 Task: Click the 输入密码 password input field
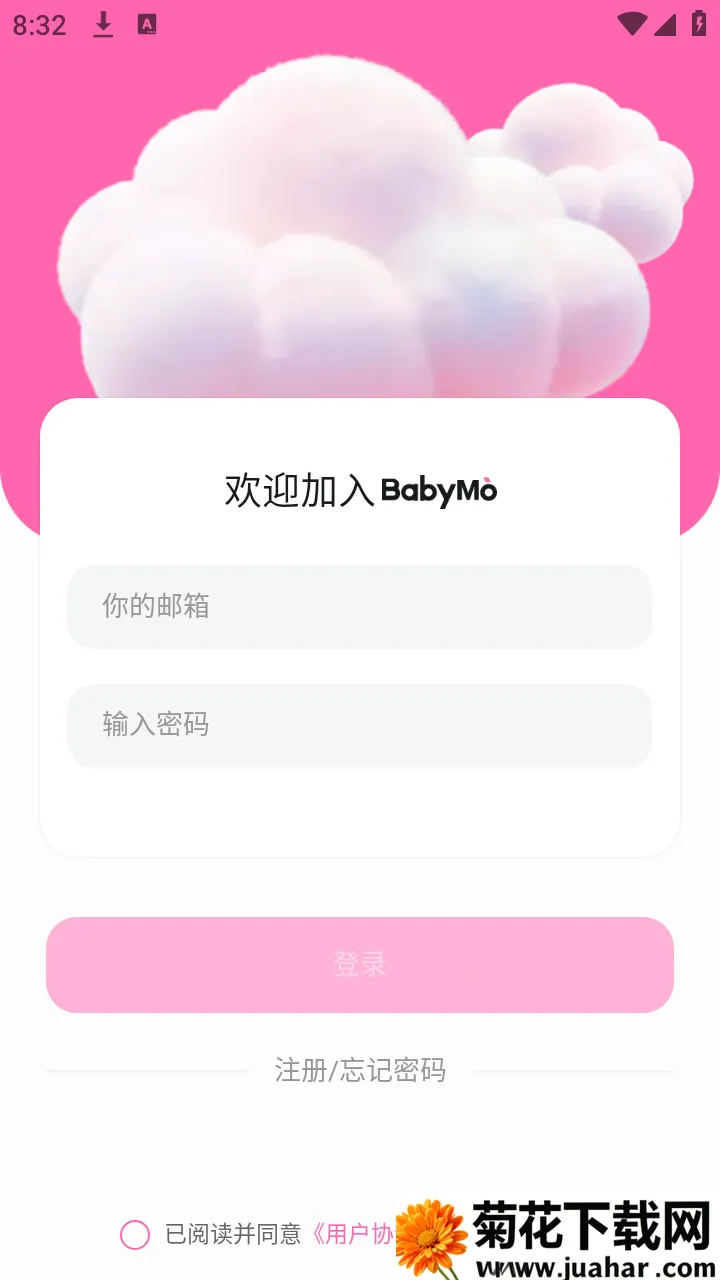pyautogui.click(x=360, y=726)
